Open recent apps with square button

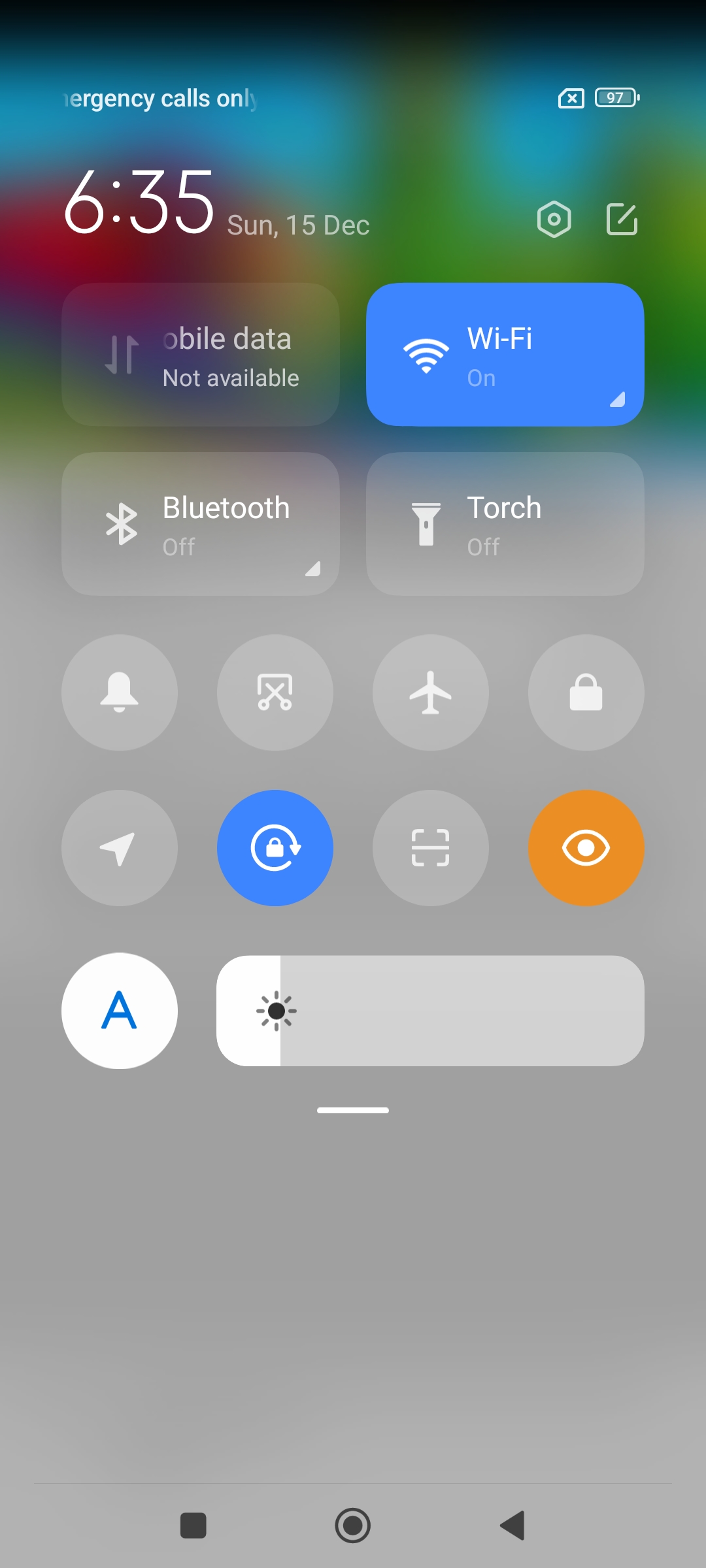pos(193,1526)
